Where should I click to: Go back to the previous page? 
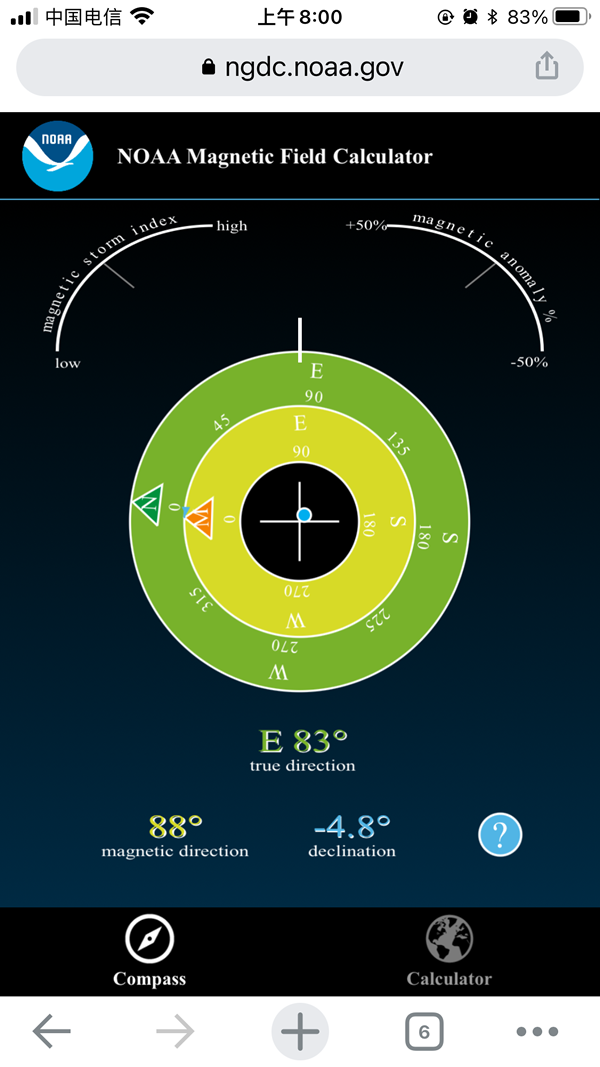(x=52, y=1032)
